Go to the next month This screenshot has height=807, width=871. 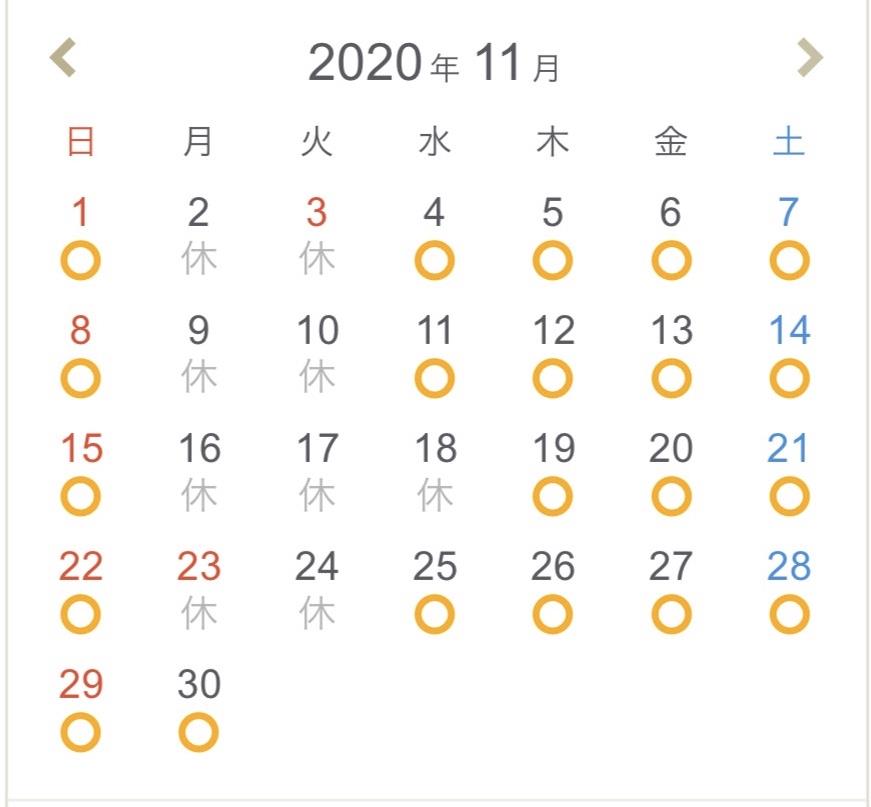809,58
